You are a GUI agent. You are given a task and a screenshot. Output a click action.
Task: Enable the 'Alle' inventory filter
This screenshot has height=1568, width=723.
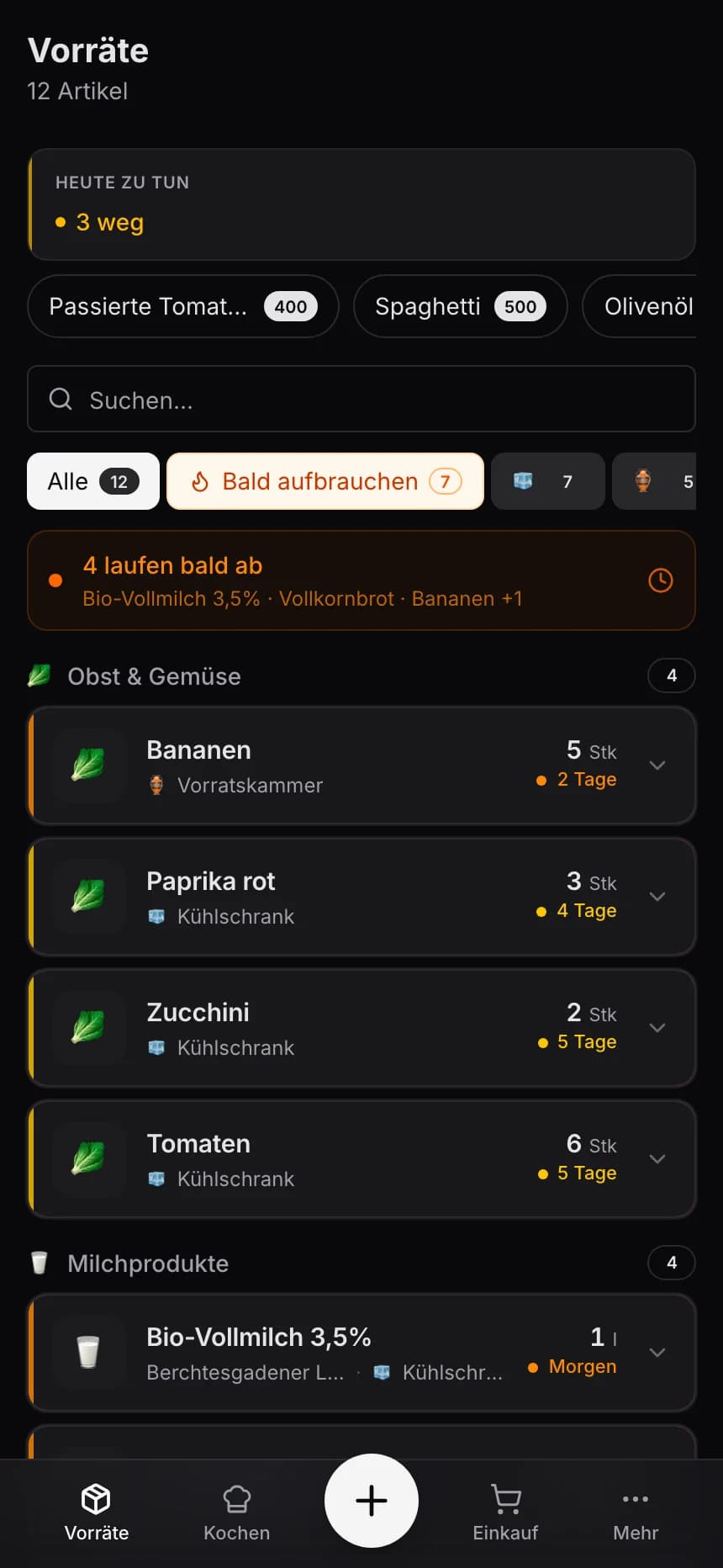92,481
